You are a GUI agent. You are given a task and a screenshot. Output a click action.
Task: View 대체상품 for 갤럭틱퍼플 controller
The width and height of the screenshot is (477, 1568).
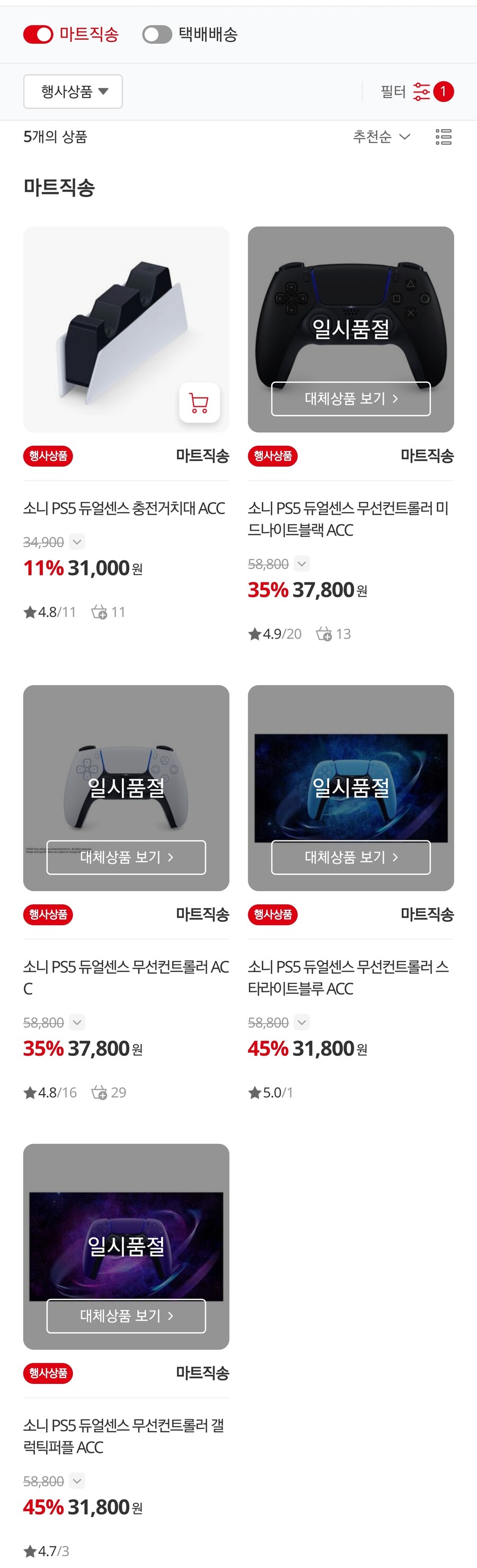(126, 1315)
